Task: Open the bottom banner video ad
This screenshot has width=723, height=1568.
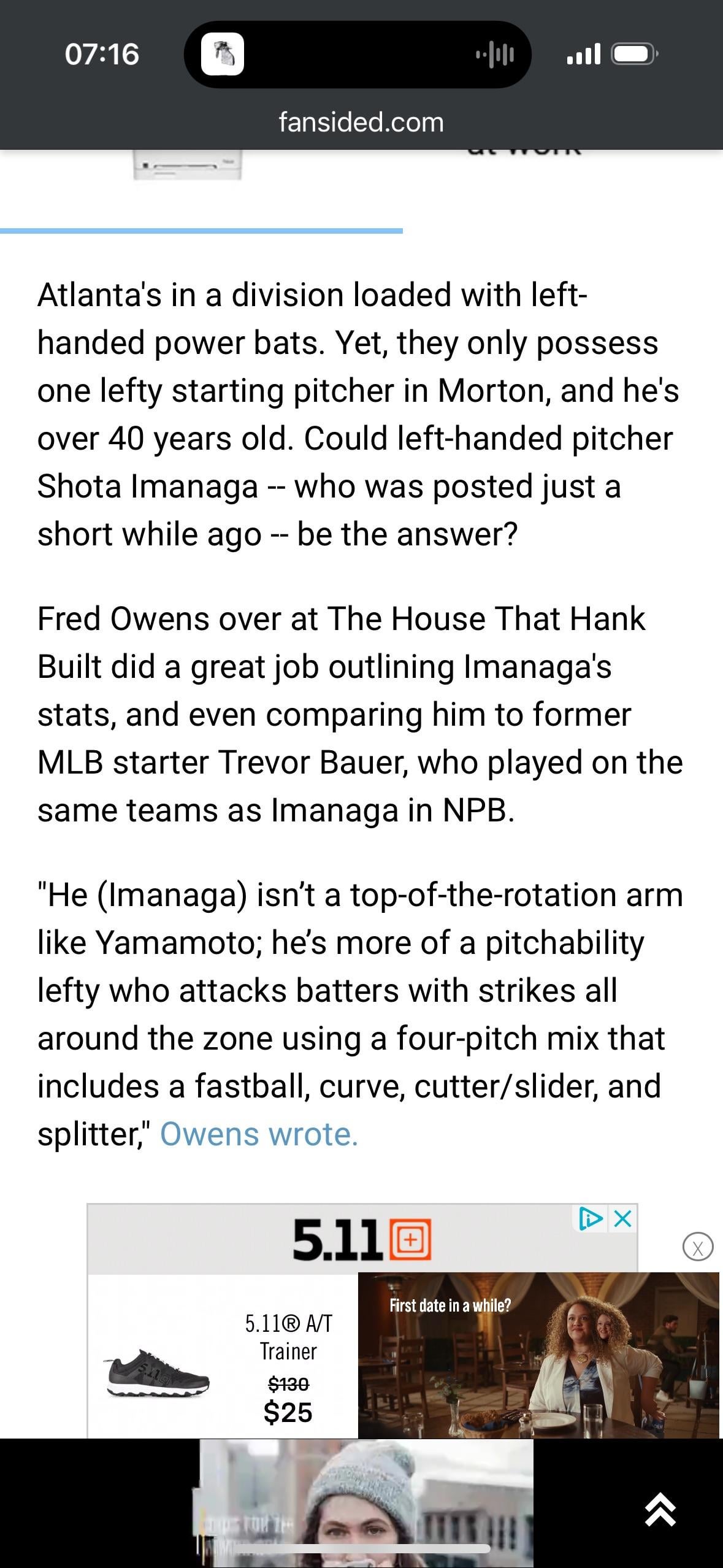Action: (x=366, y=1503)
